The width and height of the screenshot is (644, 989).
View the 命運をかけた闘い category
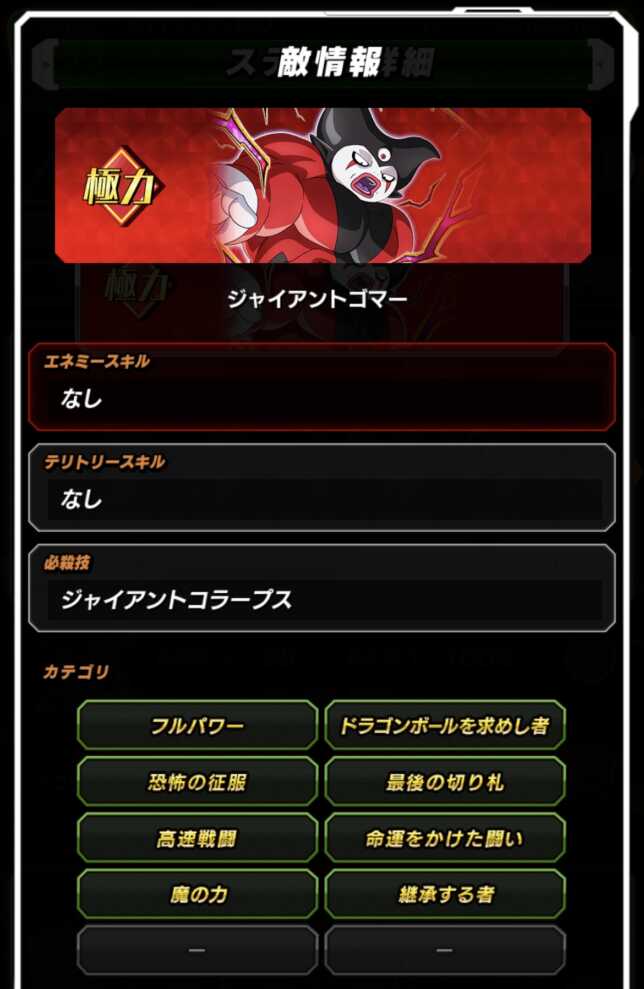(445, 838)
